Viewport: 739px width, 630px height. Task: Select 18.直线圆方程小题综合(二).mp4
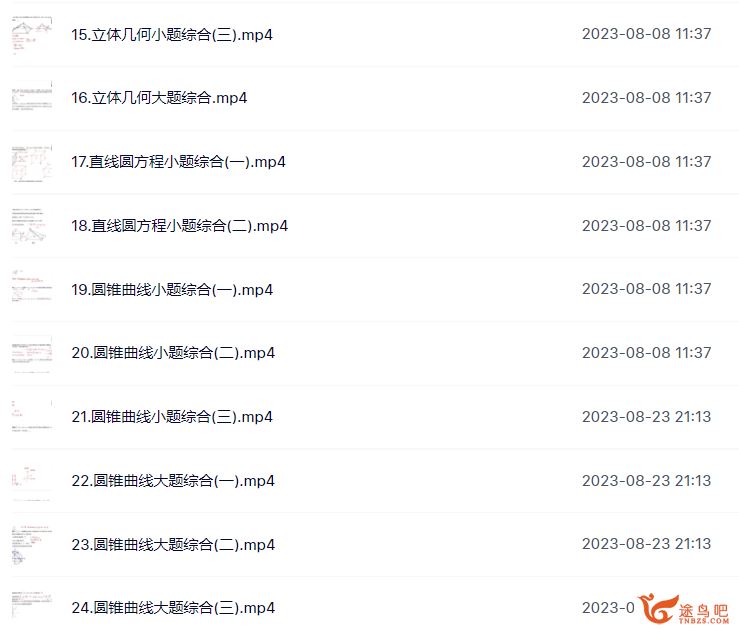point(179,226)
